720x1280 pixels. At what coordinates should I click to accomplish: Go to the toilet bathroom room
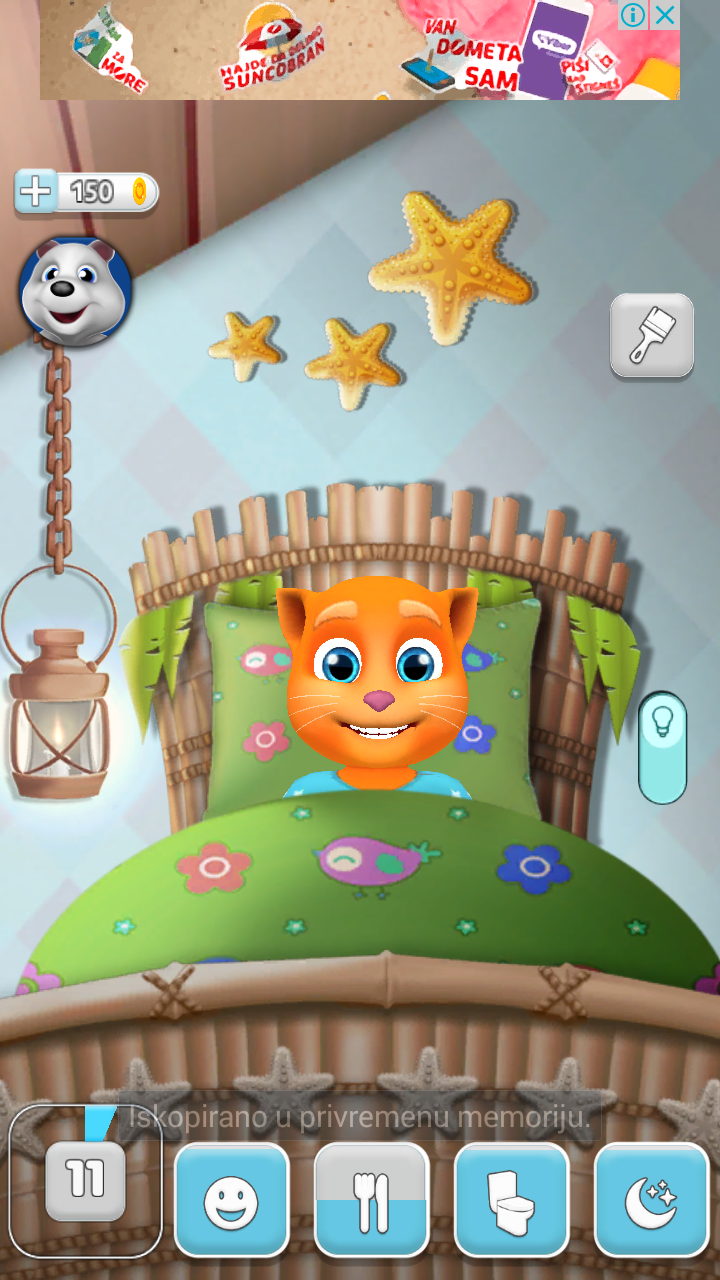(511, 1200)
